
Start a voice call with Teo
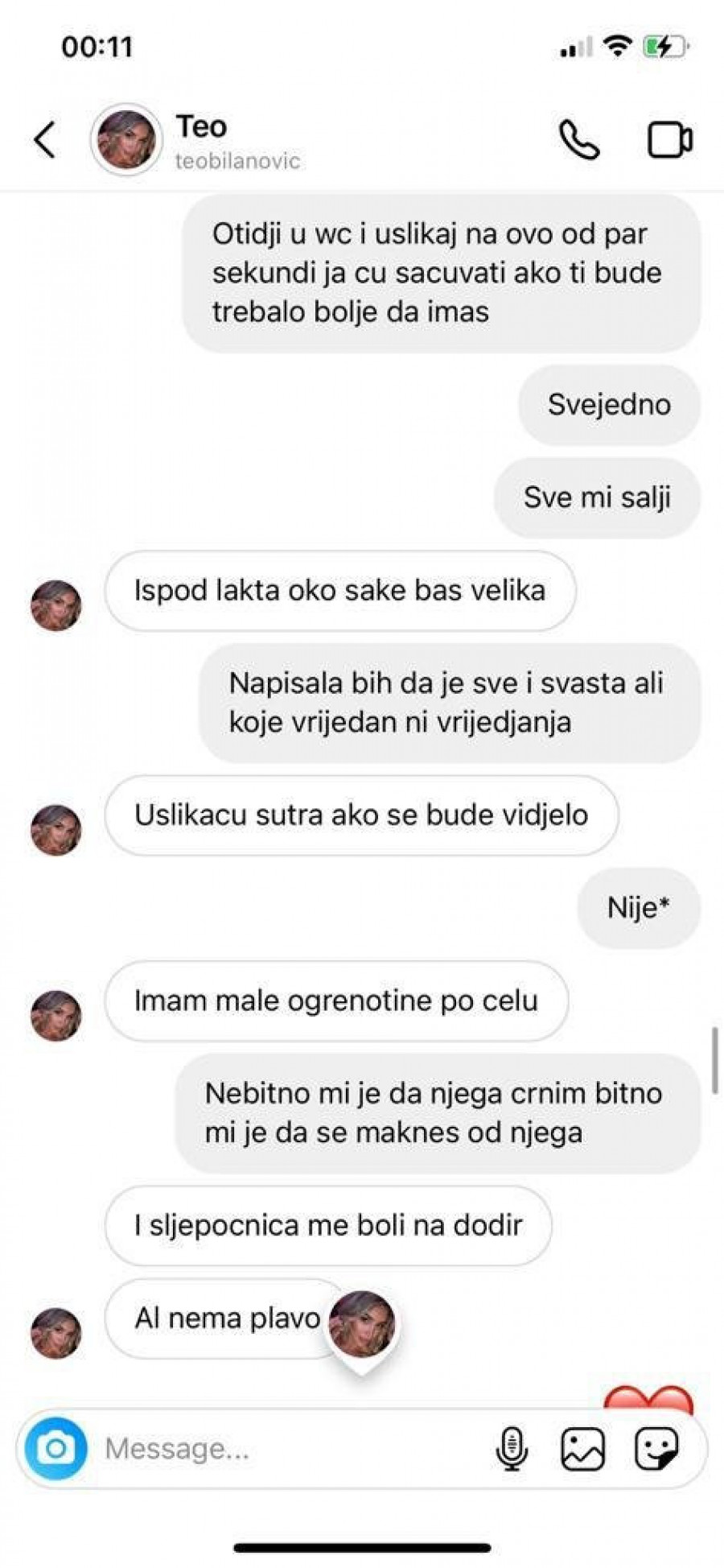578,140
